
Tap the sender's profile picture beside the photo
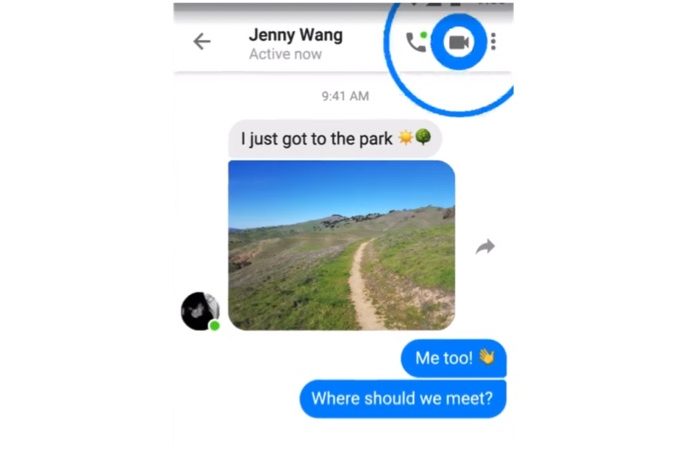click(200, 311)
